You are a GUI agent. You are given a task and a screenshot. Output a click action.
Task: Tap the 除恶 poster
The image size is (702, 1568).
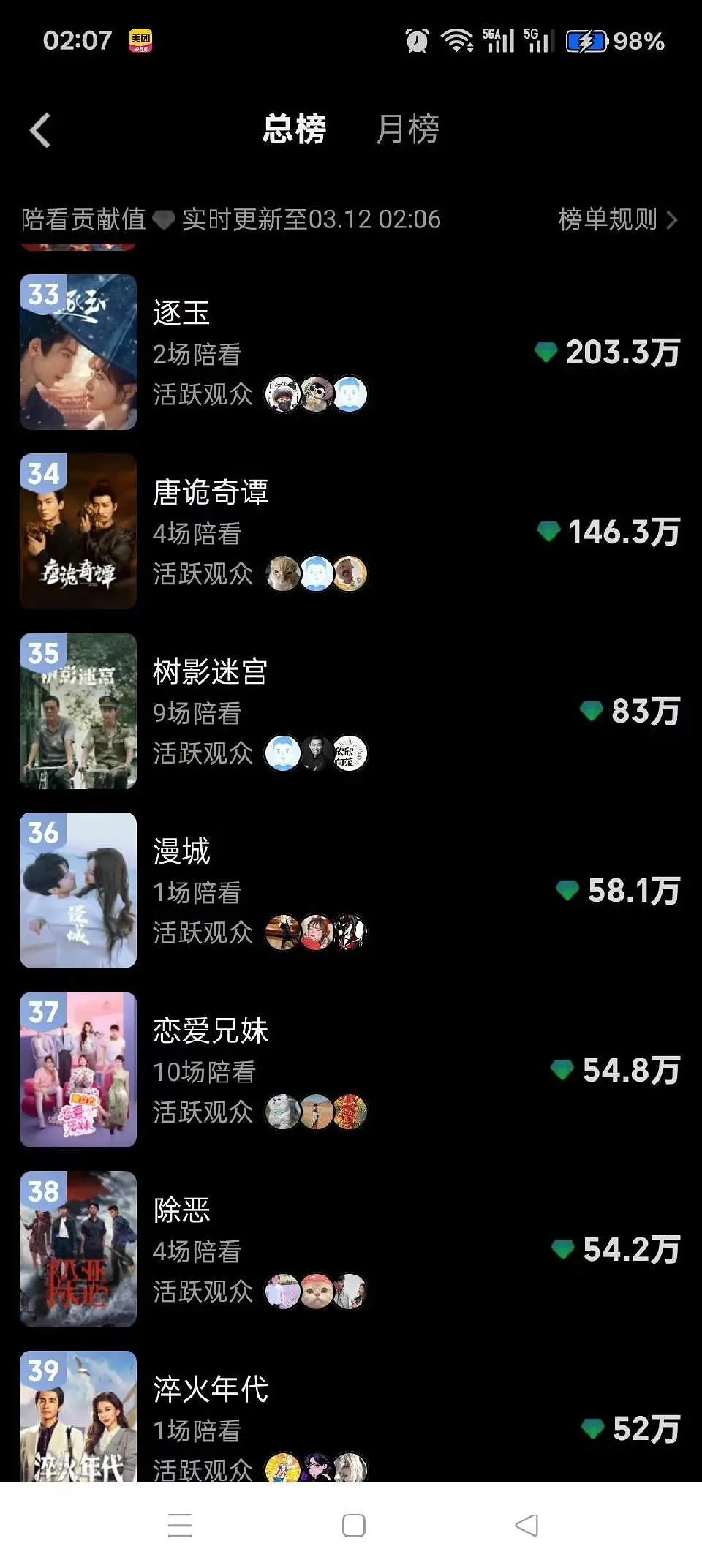pyautogui.click(x=78, y=1250)
